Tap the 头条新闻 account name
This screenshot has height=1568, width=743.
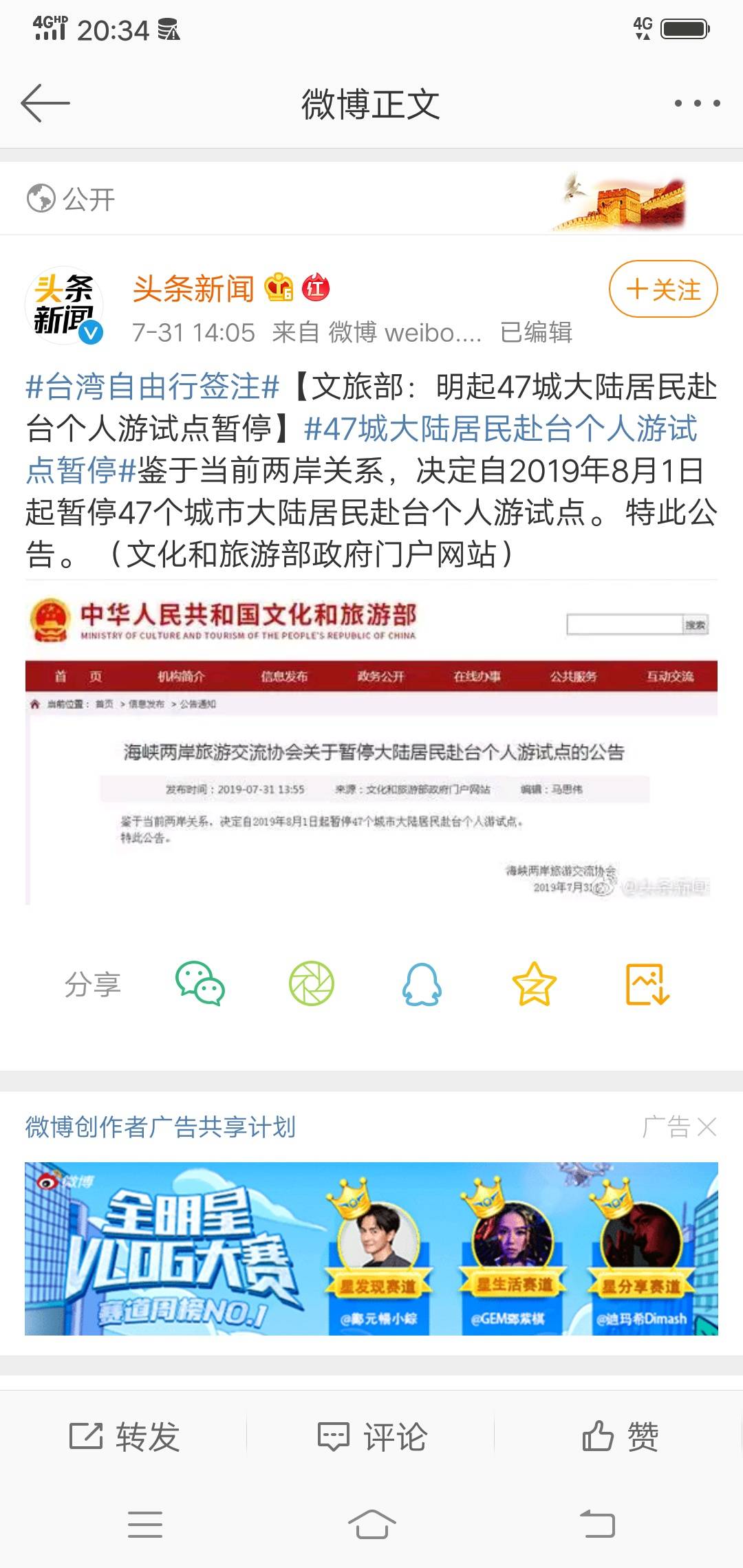[x=193, y=289]
